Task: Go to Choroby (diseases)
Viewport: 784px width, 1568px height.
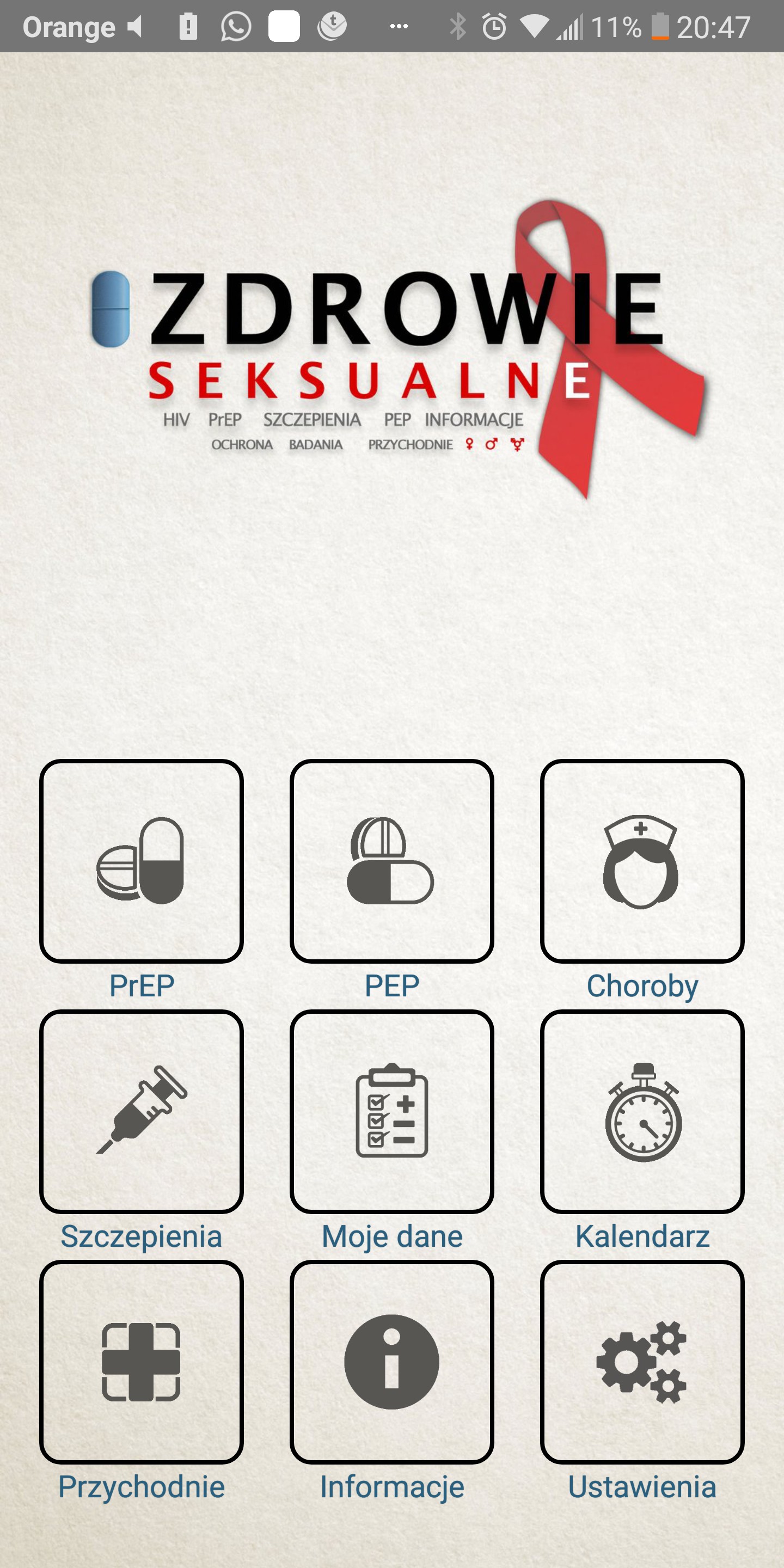Action: (x=641, y=861)
